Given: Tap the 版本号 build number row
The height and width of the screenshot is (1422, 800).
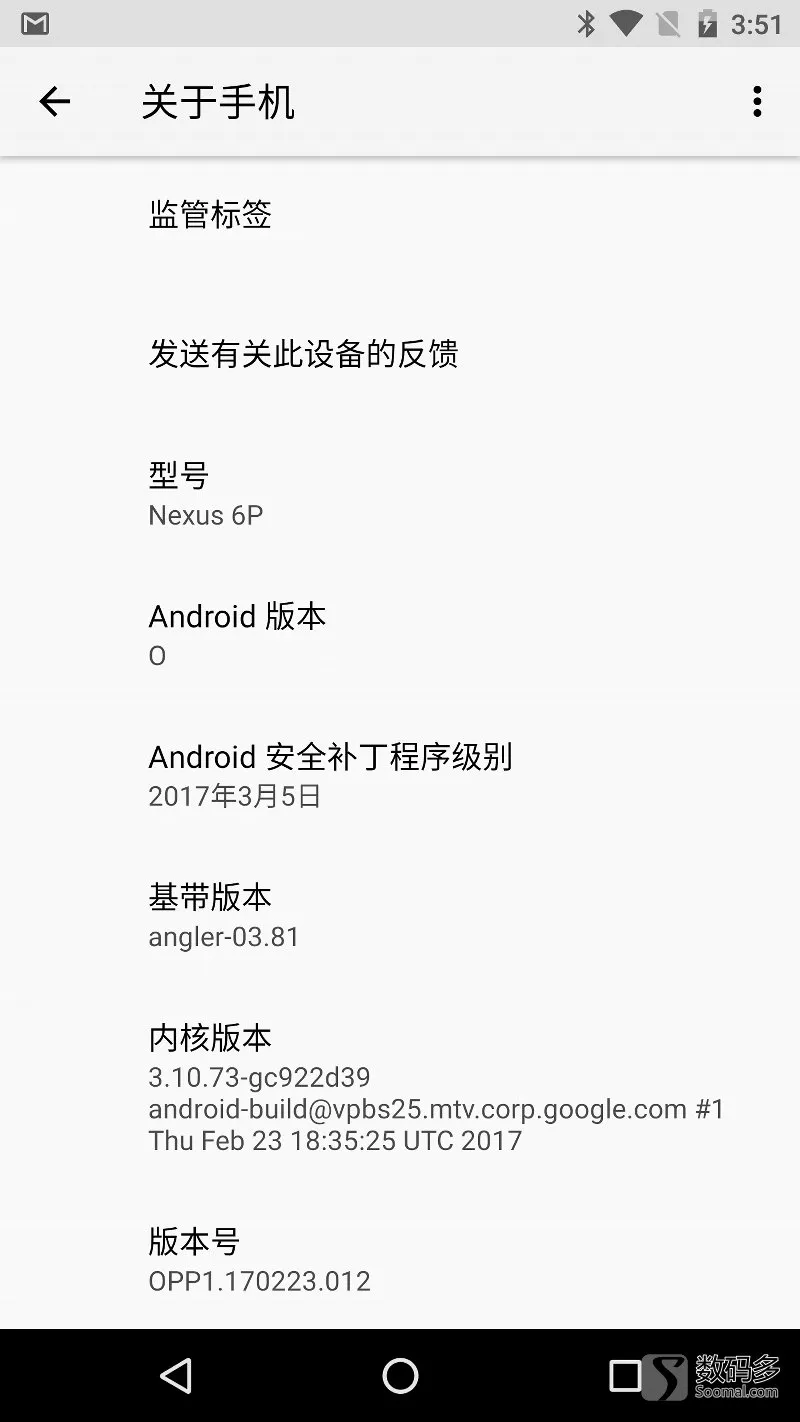Looking at the screenshot, I should pos(400,1260).
